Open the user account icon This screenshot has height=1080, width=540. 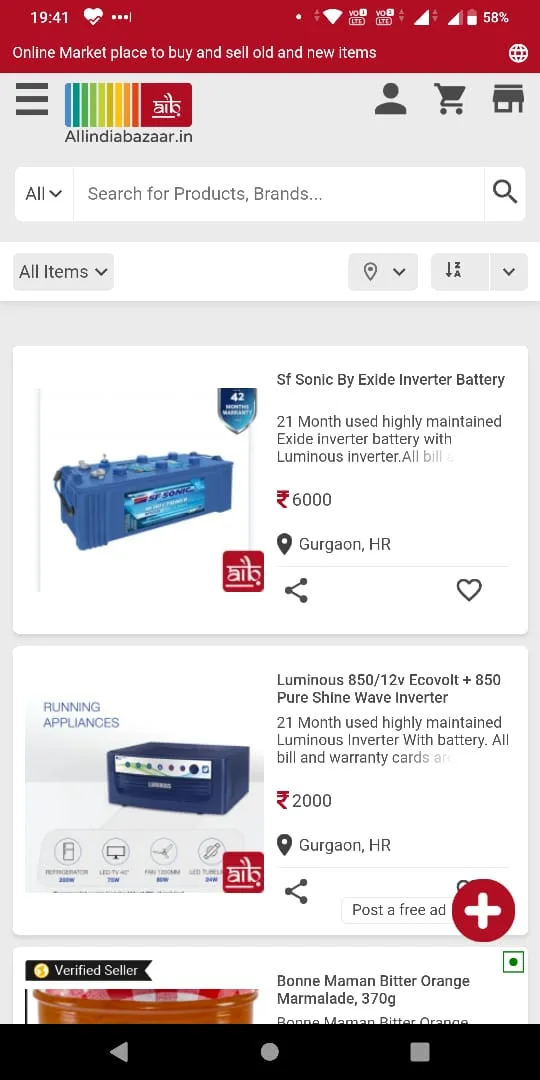[391, 99]
